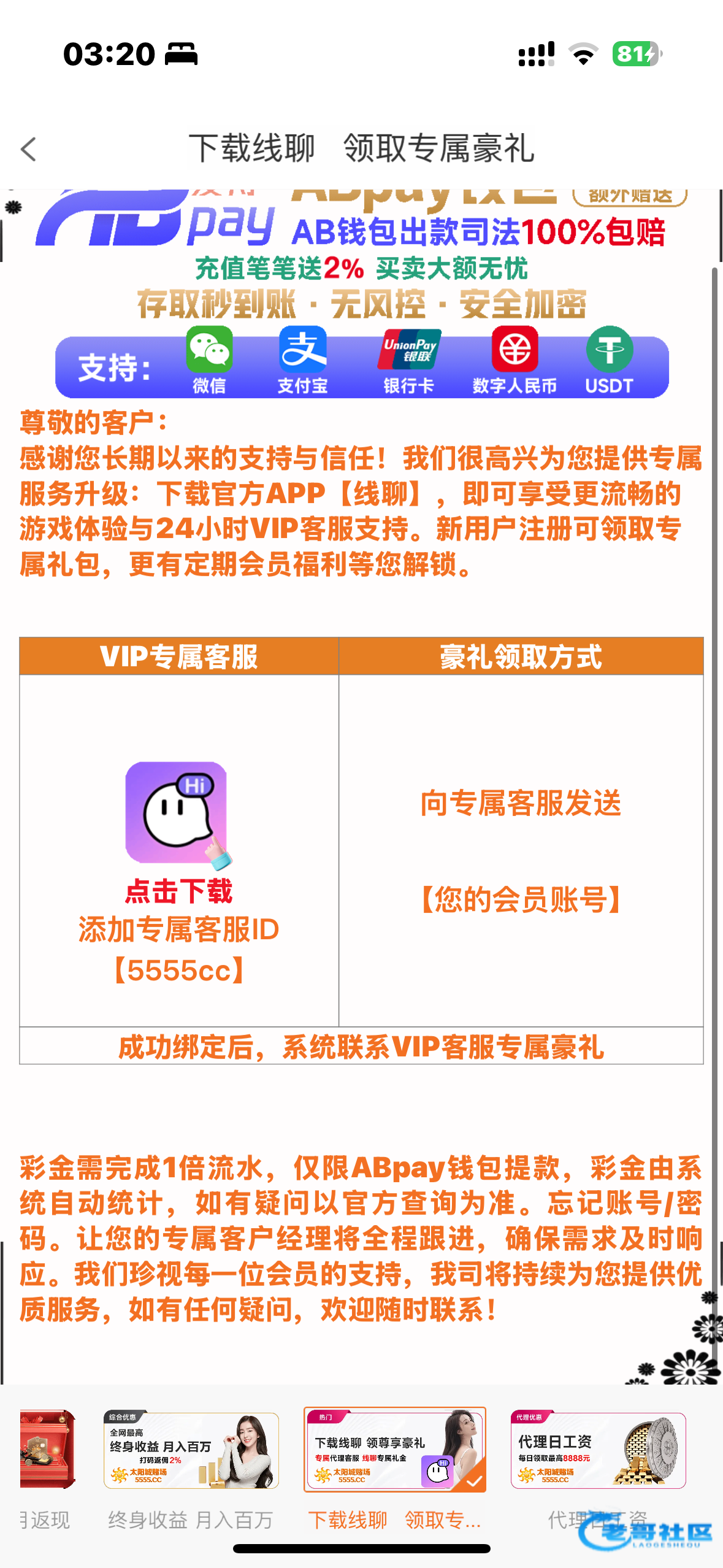This screenshot has width=723, height=1568.
Task: Open the 代理日工资 promotion card
Action: (598, 1450)
